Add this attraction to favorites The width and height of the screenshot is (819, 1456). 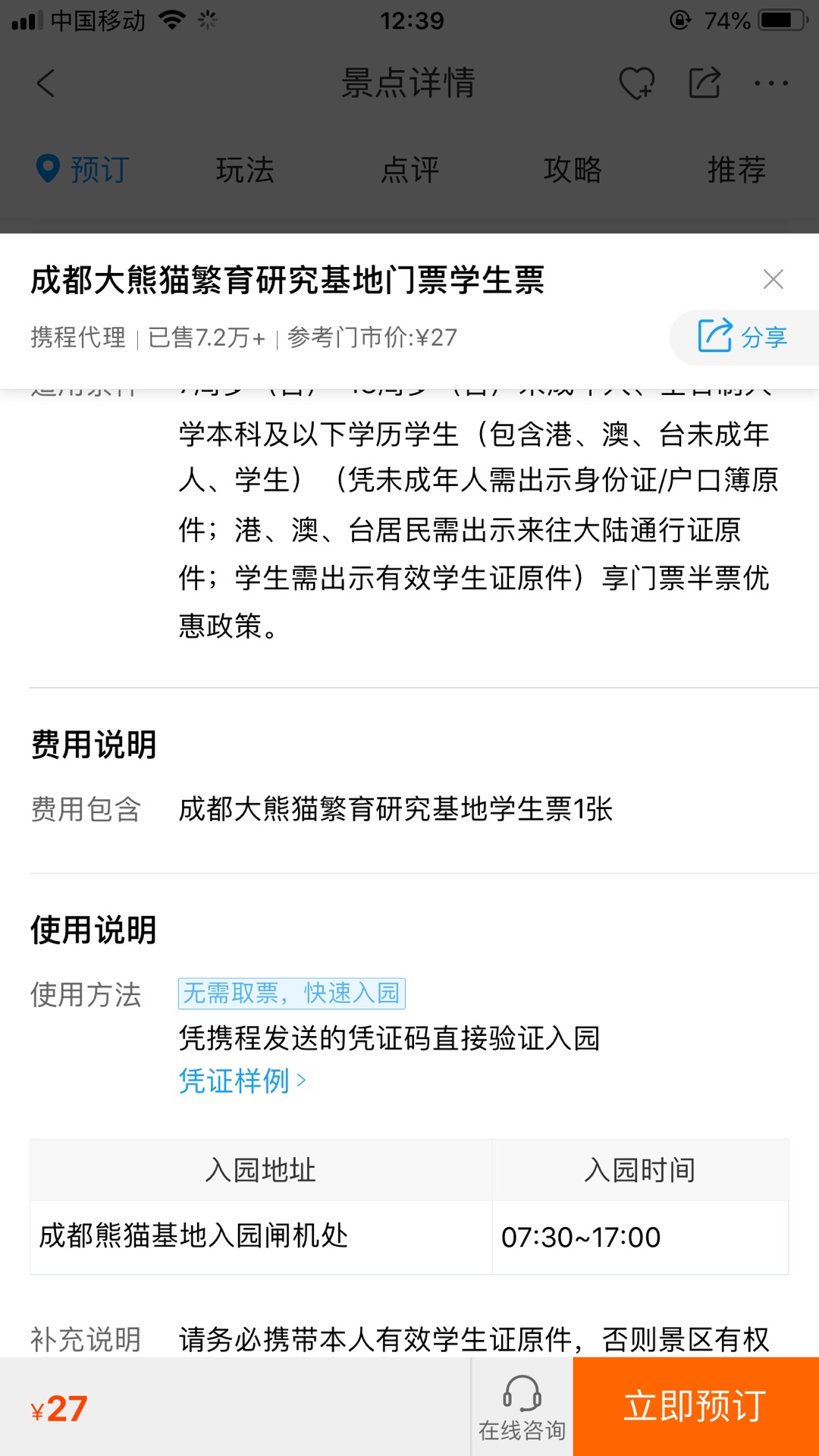pyautogui.click(x=636, y=83)
